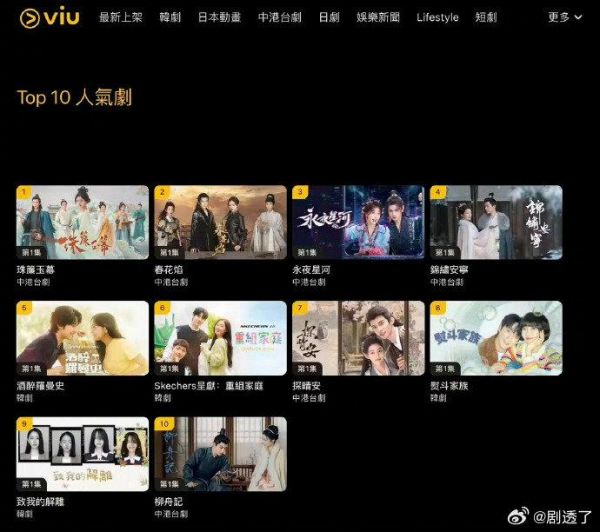Open 重組家庭 presented by Skechers
The image size is (600, 532).
point(220,338)
